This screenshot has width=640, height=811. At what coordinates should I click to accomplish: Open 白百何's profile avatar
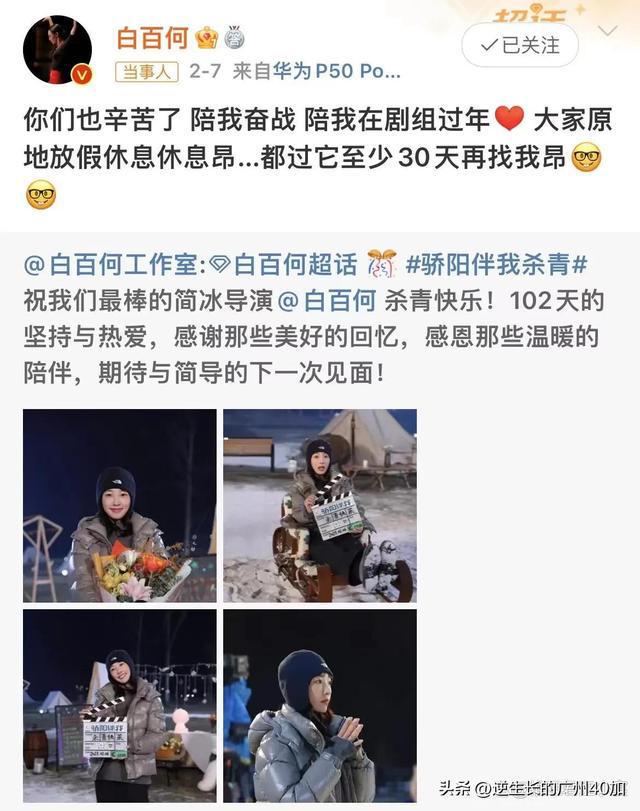(x=57, y=48)
